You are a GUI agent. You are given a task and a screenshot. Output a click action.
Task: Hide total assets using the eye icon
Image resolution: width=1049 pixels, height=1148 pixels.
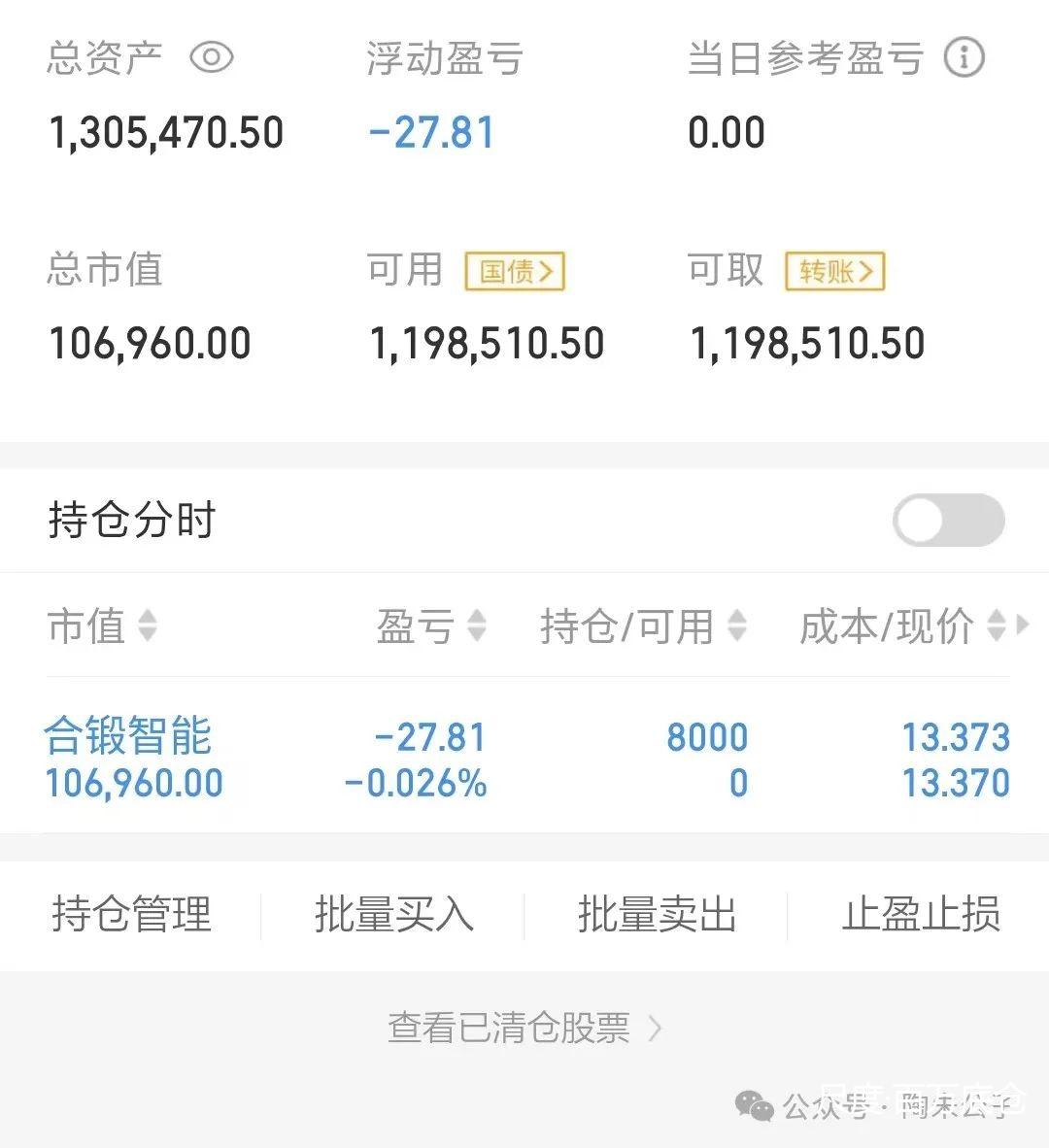pyautogui.click(x=213, y=58)
